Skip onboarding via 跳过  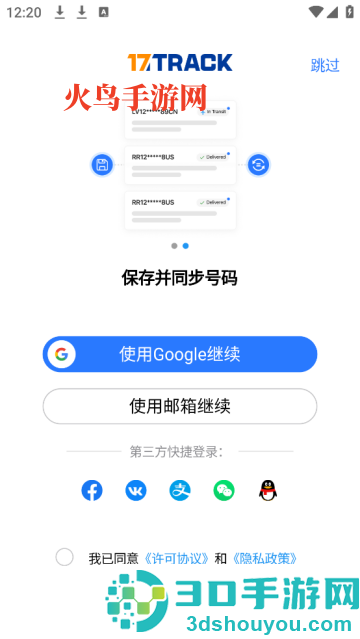click(325, 65)
